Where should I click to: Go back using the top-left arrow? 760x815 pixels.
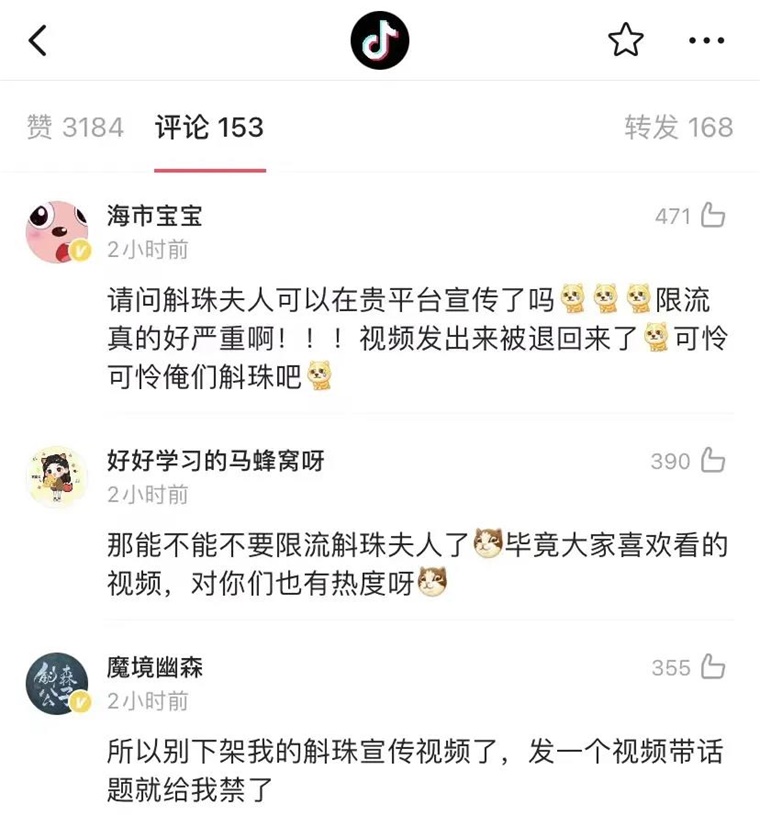(x=38, y=41)
